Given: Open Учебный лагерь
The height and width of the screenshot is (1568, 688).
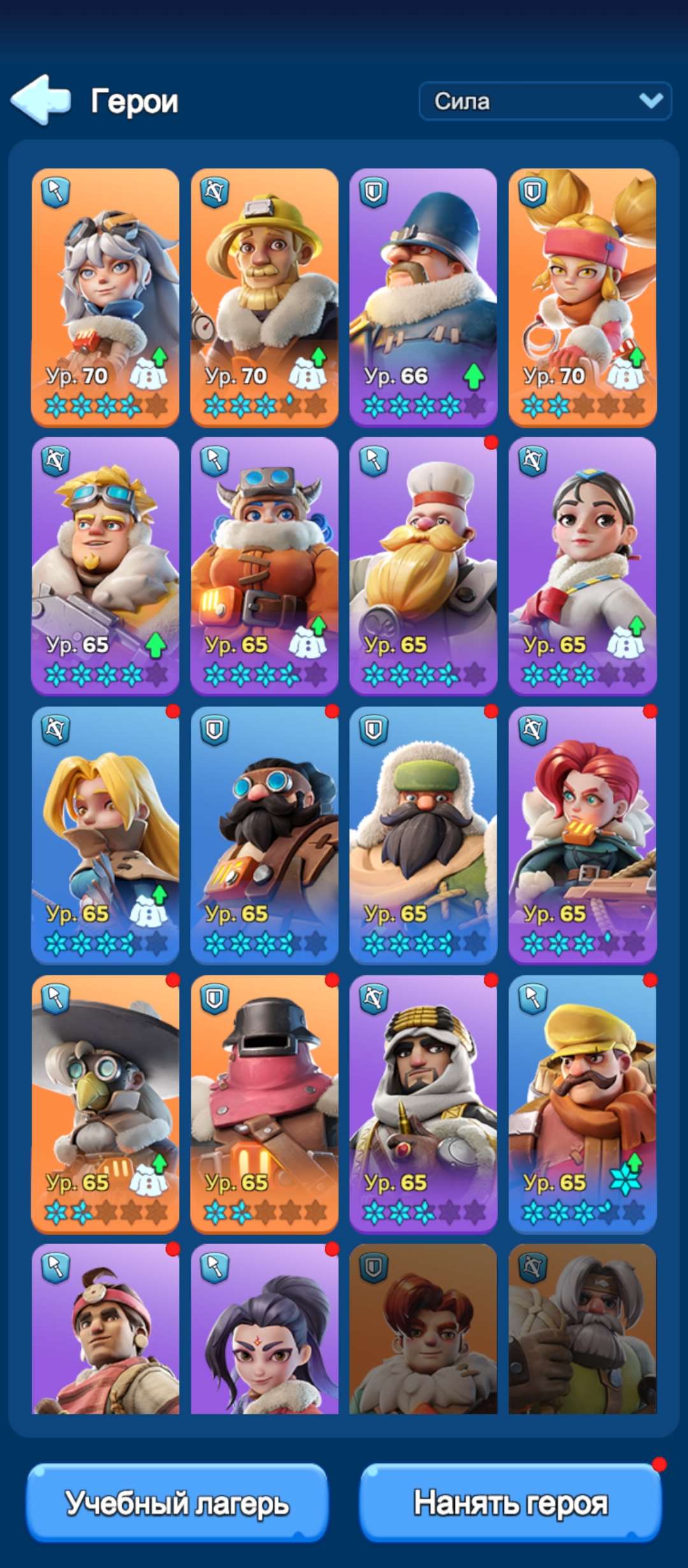Looking at the screenshot, I should click(177, 1502).
